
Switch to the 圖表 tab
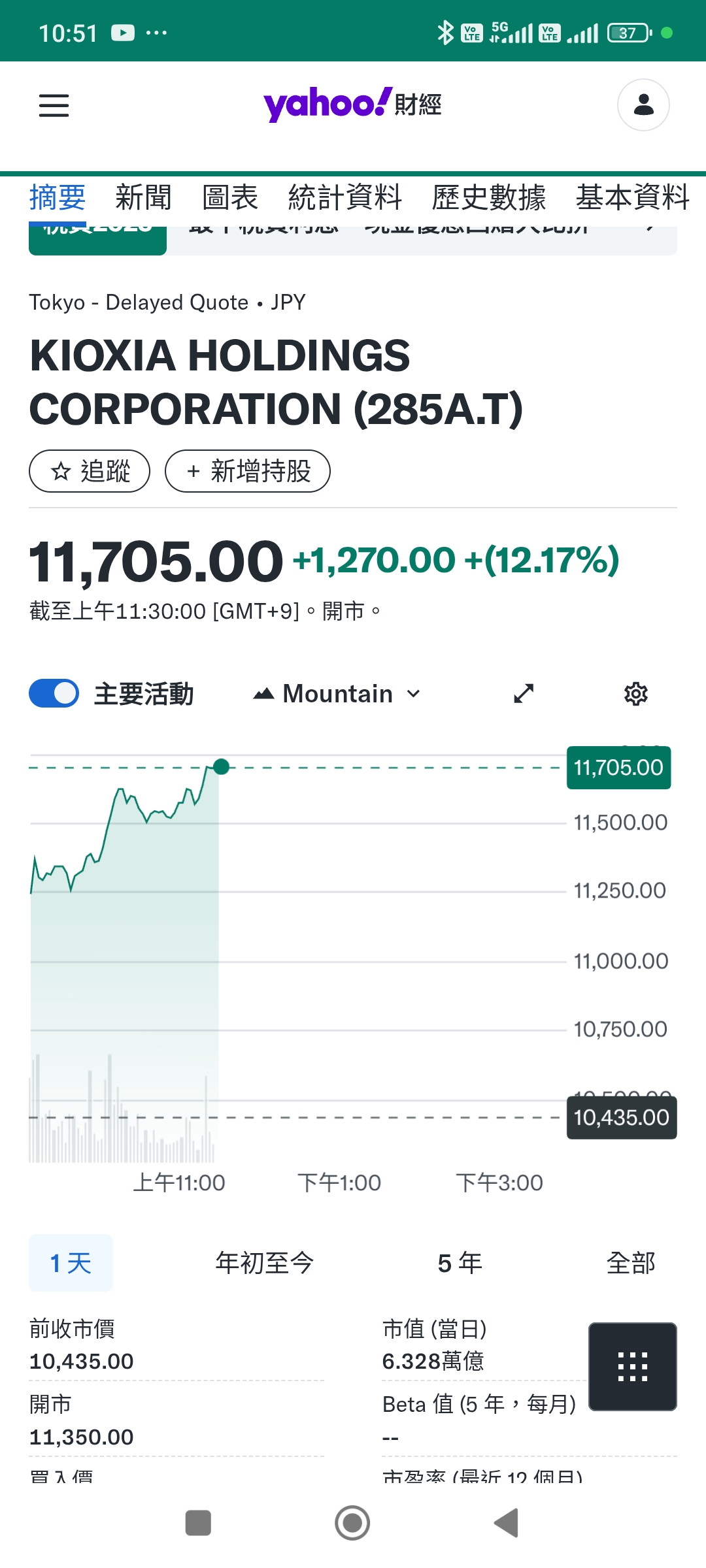(230, 197)
